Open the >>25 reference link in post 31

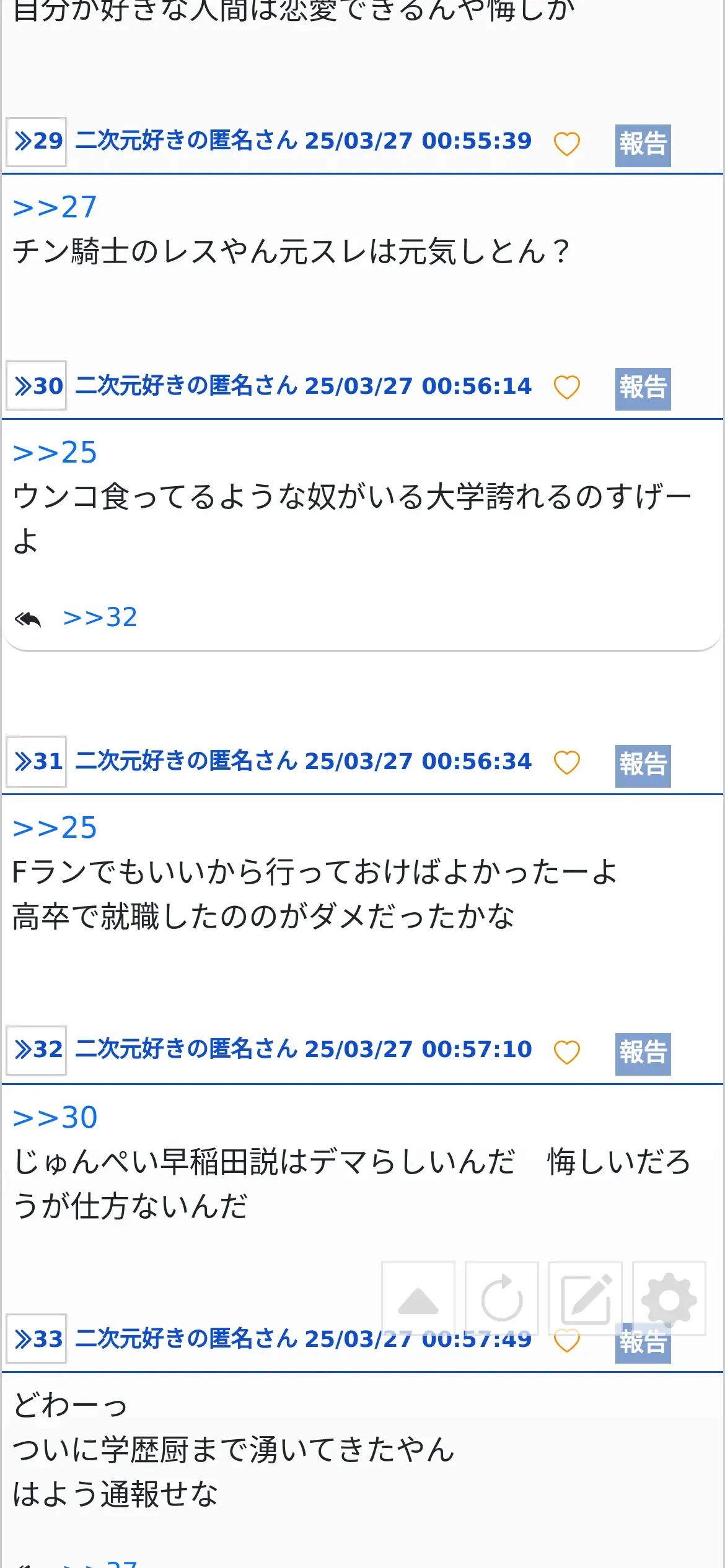pyautogui.click(x=55, y=828)
